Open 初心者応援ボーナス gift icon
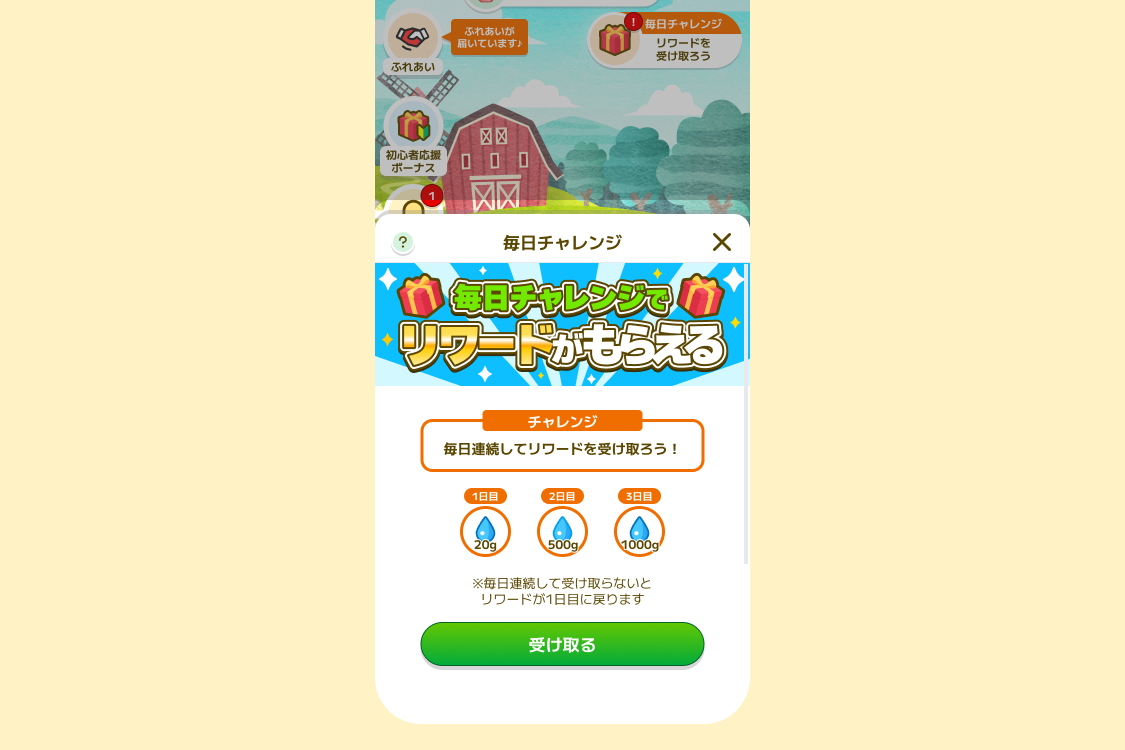This screenshot has width=1125, height=750. [413, 127]
